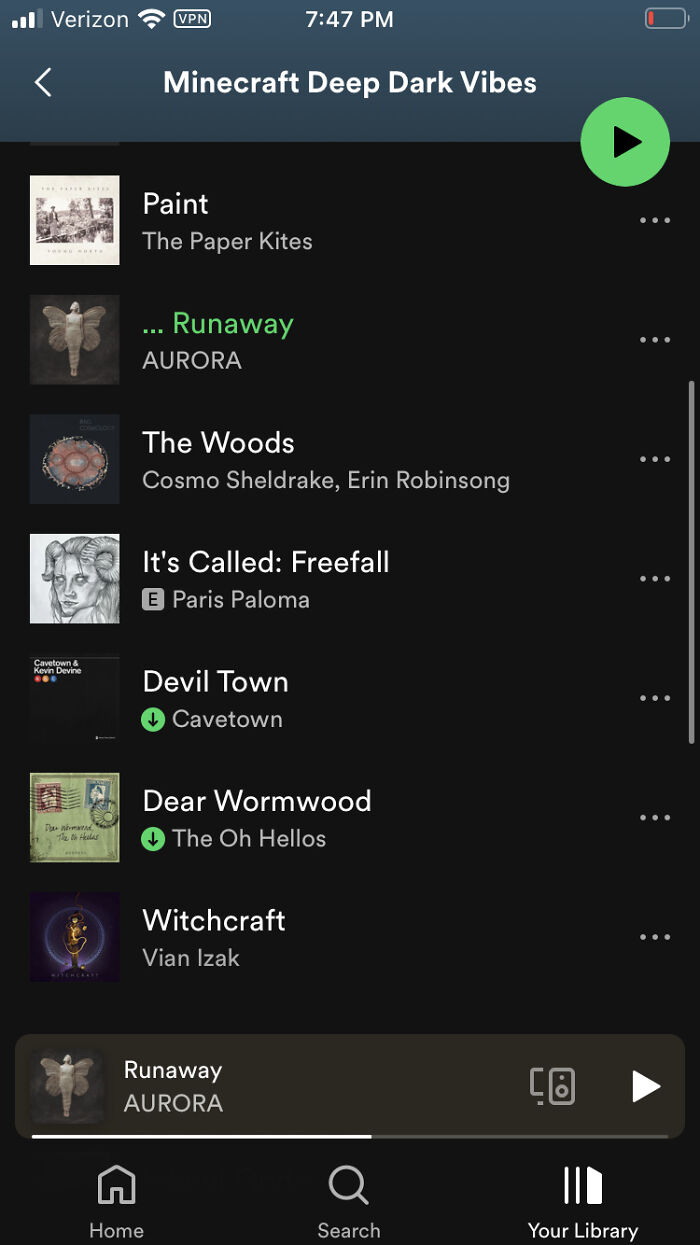Choose a playback device from the mini player
Viewport: 700px width, 1245px height.
click(552, 1086)
